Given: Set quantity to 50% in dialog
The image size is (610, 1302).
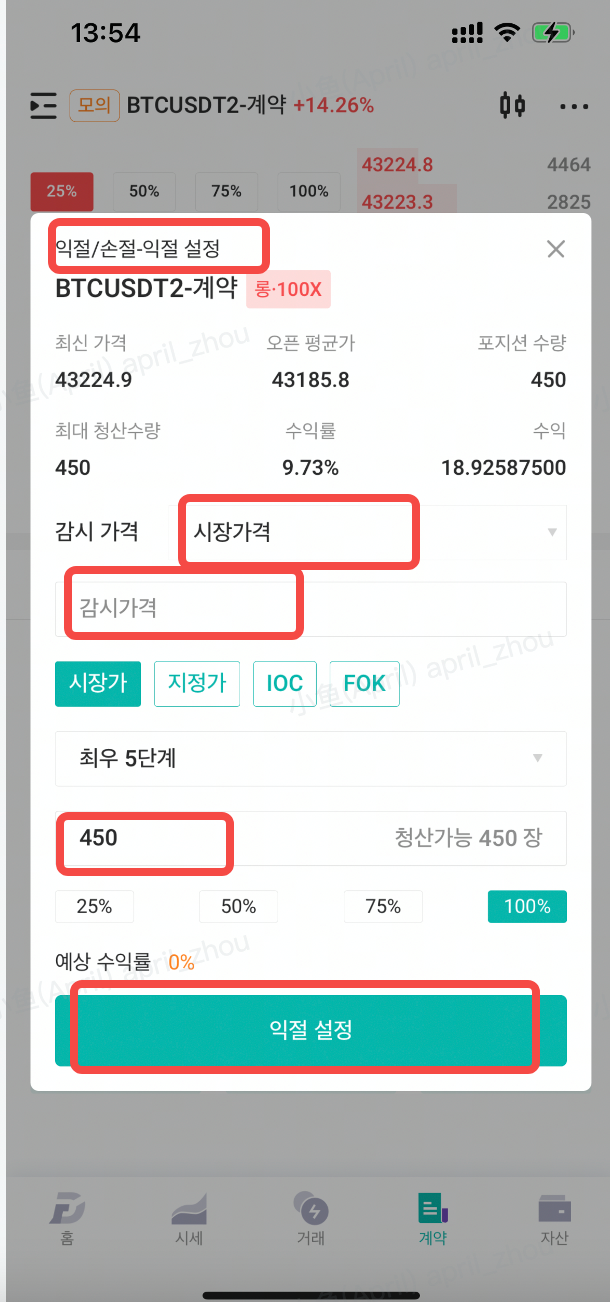Looking at the screenshot, I should click(x=238, y=906).
